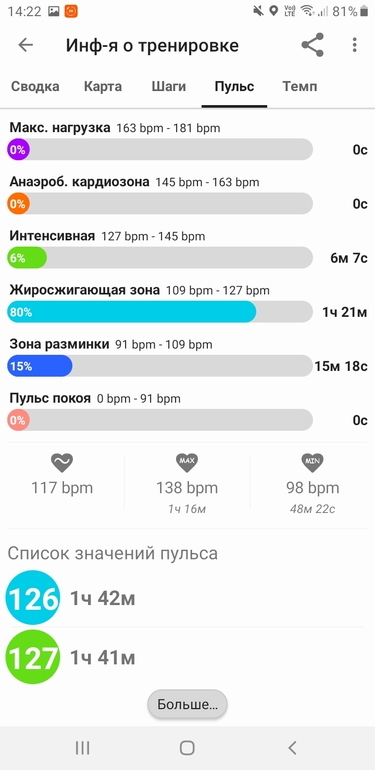Open the Карта tab
375x770 pixels.
(x=103, y=87)
